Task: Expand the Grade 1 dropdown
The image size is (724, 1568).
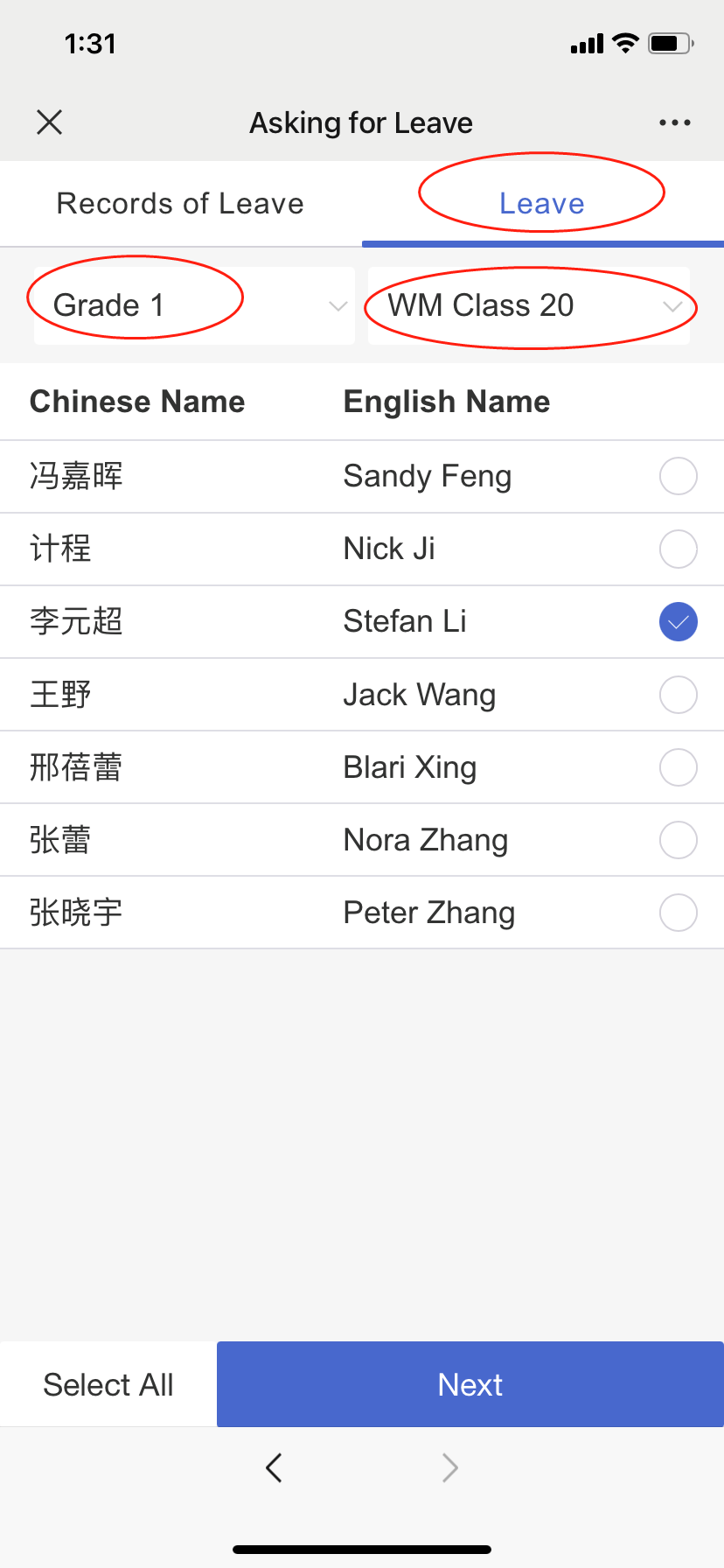Action: pyautogui.click(x=194, y=305)
